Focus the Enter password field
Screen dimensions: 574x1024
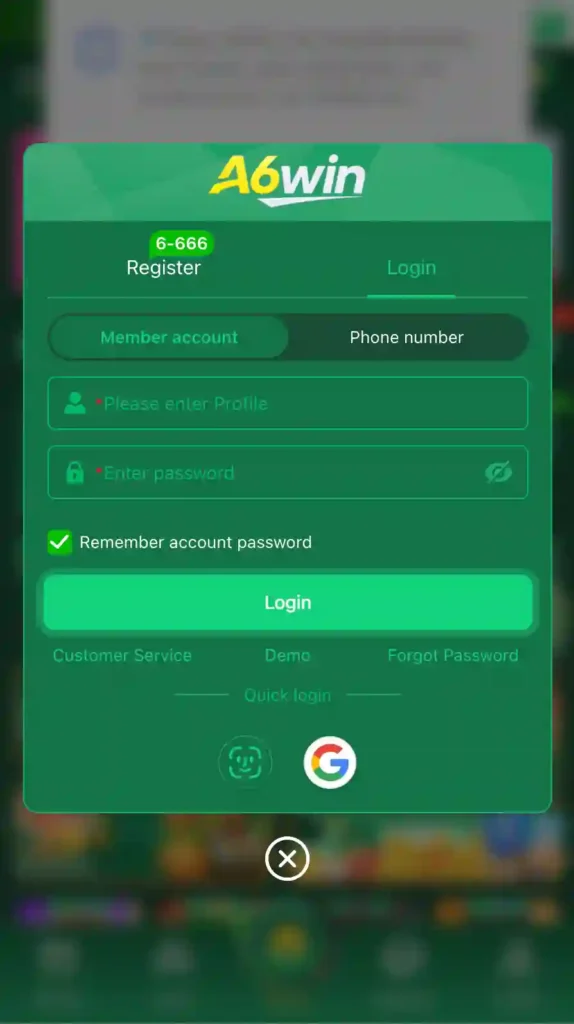coord(287,472)
